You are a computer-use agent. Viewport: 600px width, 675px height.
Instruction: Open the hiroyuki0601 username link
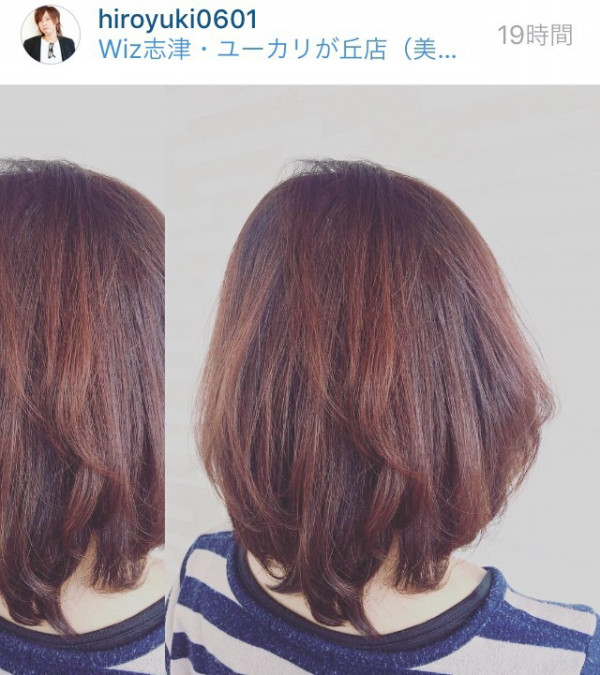pyautogui.click(x=177, y=20)
